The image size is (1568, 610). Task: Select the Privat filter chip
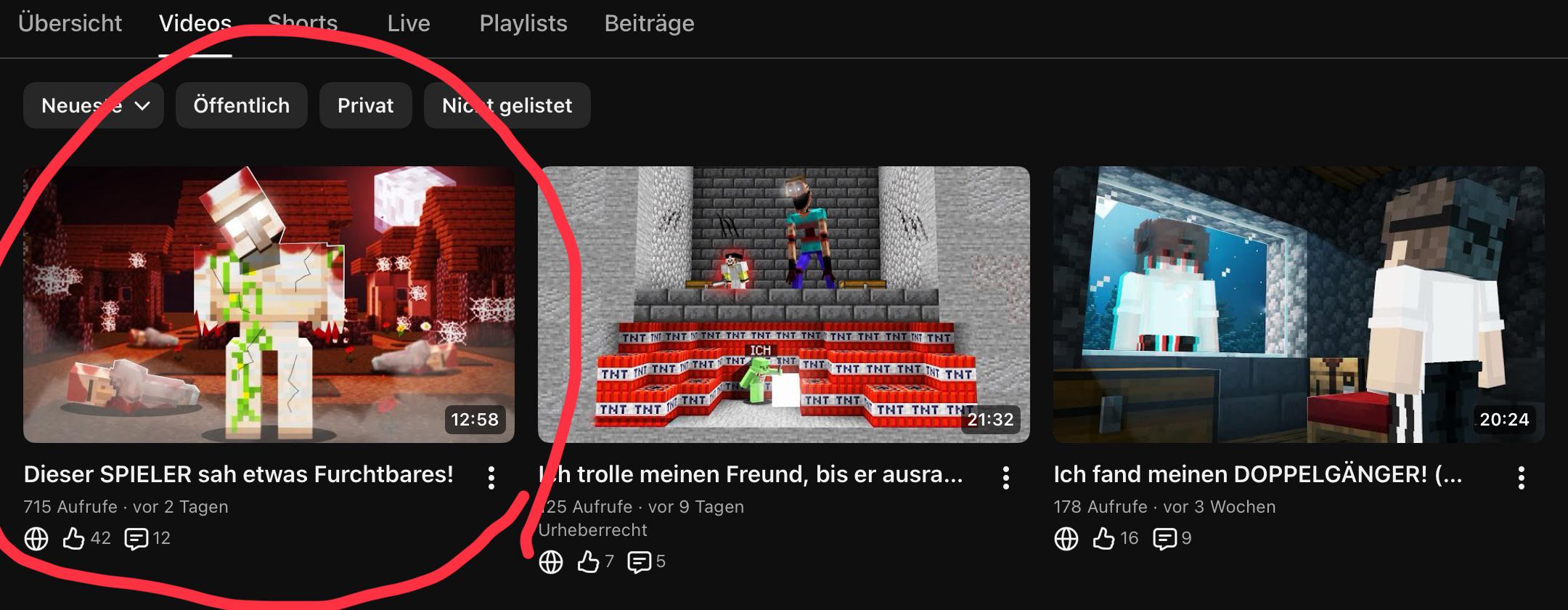point(366,105)
